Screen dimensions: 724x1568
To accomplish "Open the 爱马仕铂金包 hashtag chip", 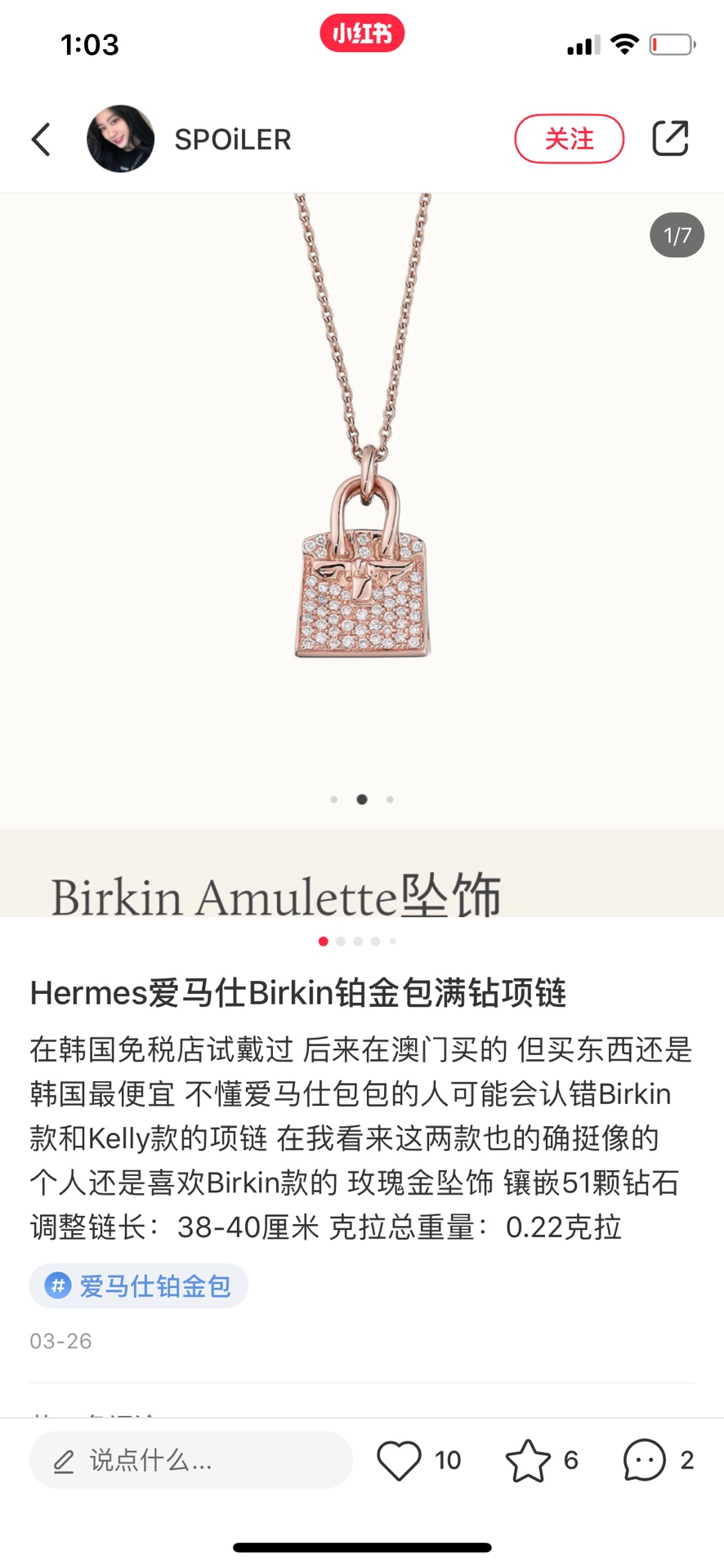I will 139,1286.
